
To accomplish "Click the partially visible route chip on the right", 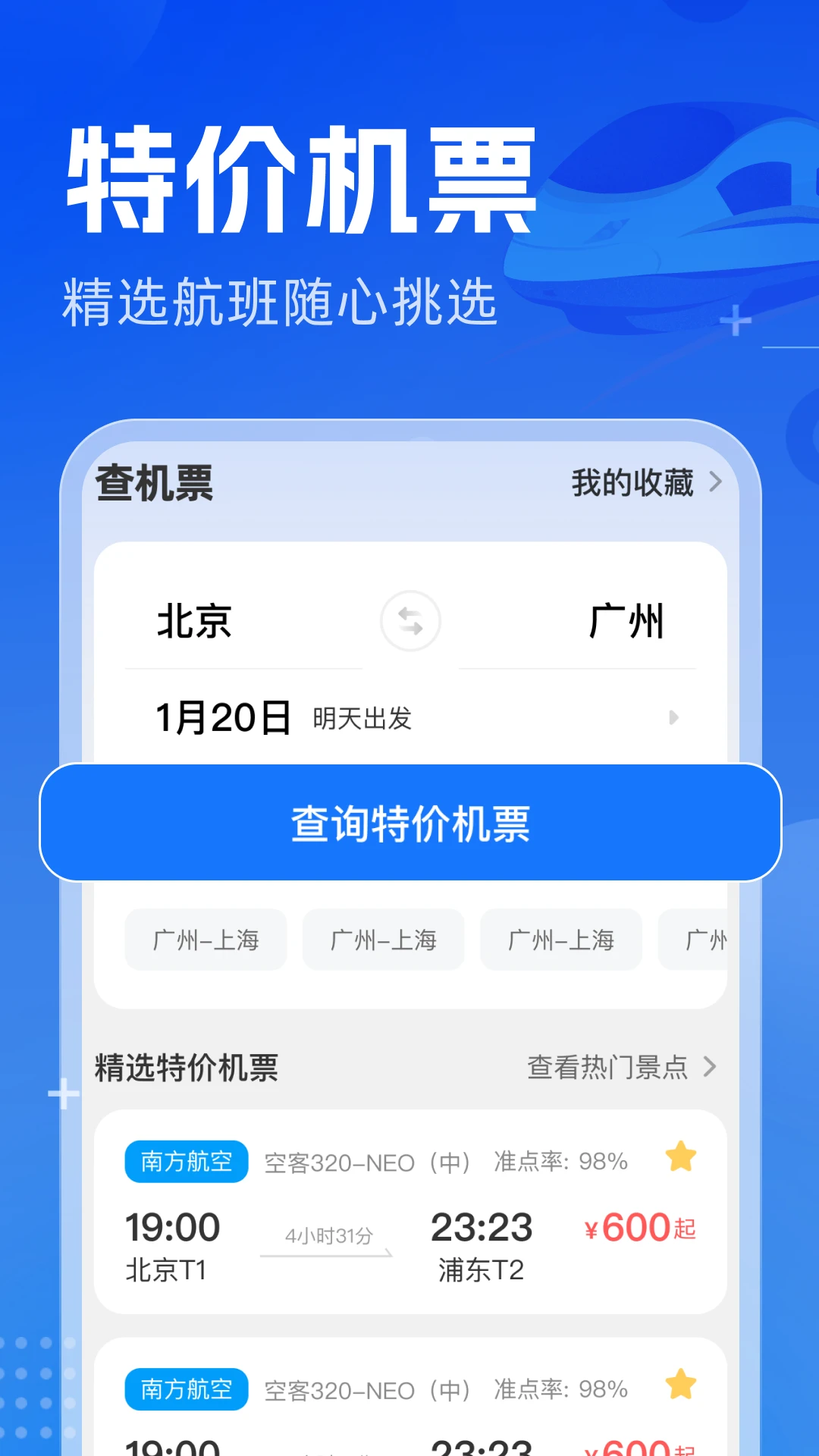I will (x=709, y=940).
